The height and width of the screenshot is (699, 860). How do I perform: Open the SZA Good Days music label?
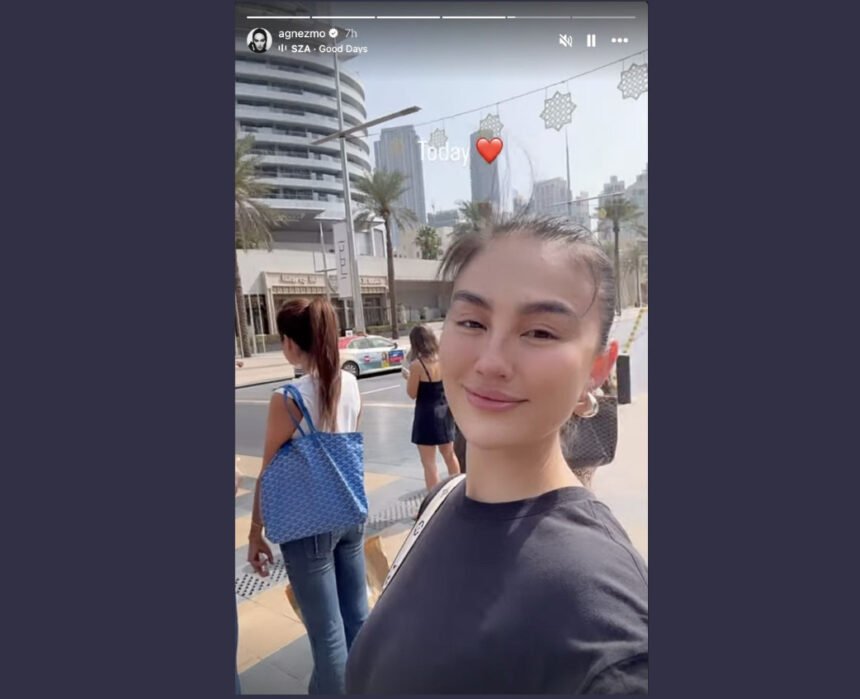coord(328,48)
